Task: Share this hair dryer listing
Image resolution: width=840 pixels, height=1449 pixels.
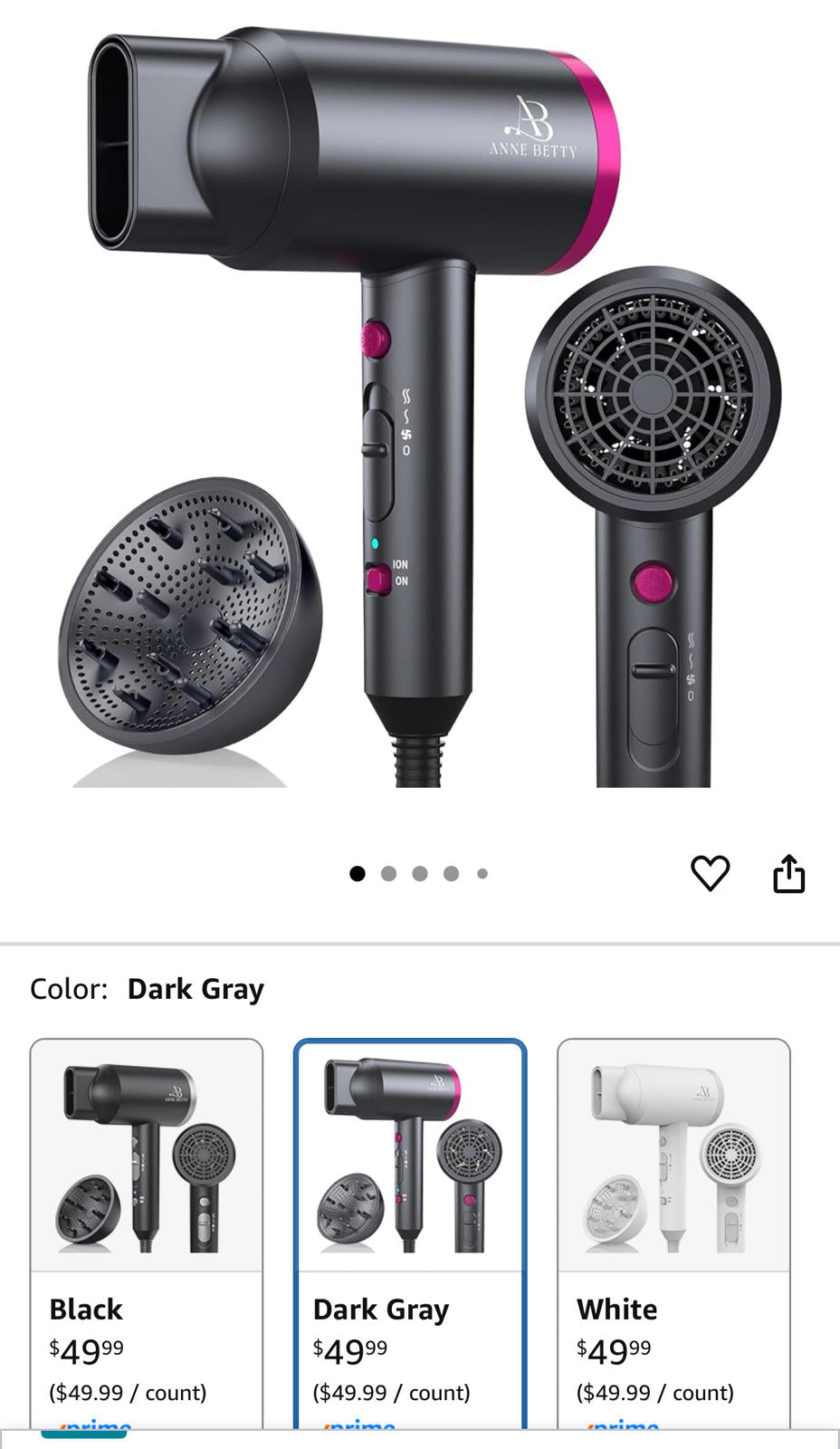Action: click(788, 873)
